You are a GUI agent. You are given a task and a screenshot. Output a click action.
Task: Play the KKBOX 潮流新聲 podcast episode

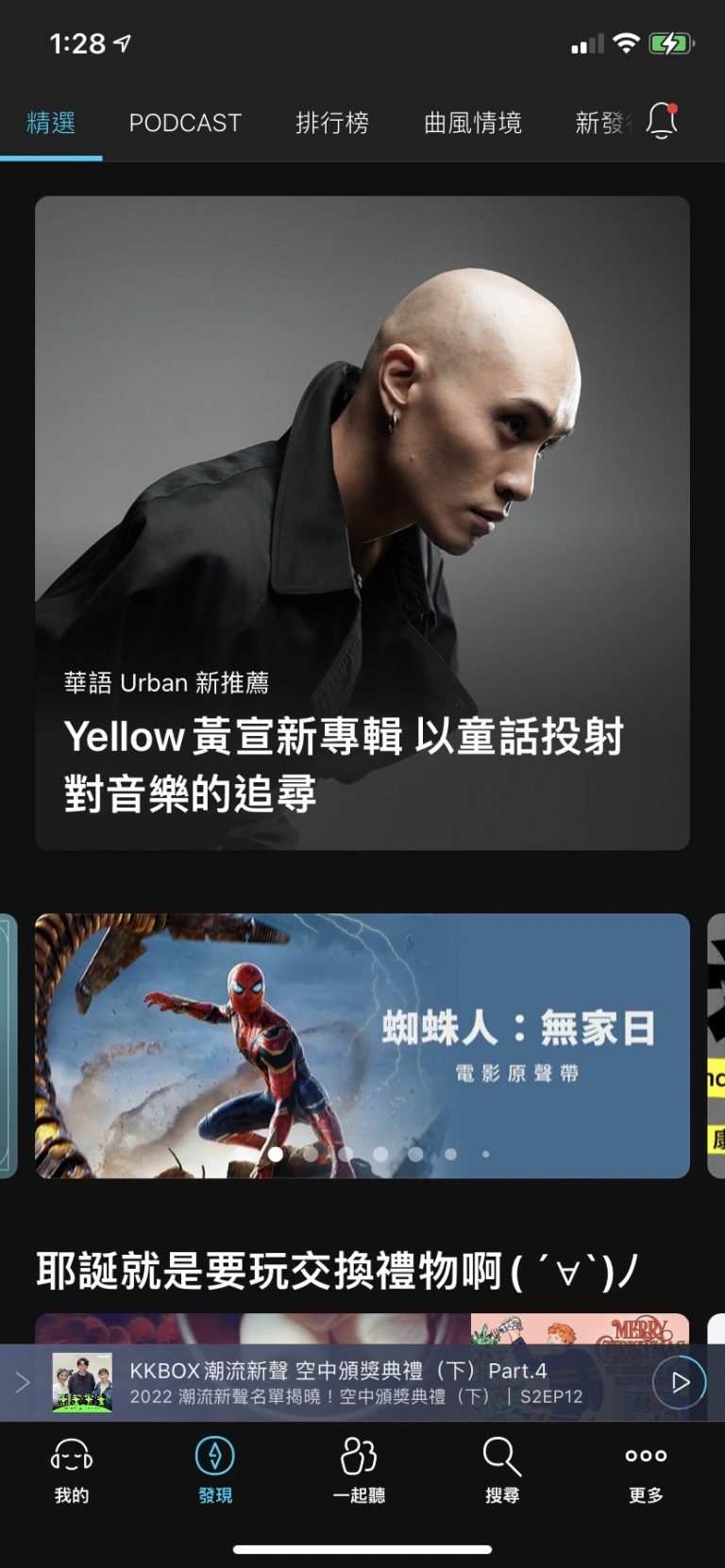pyautogui.click(x=679, y=1382)
